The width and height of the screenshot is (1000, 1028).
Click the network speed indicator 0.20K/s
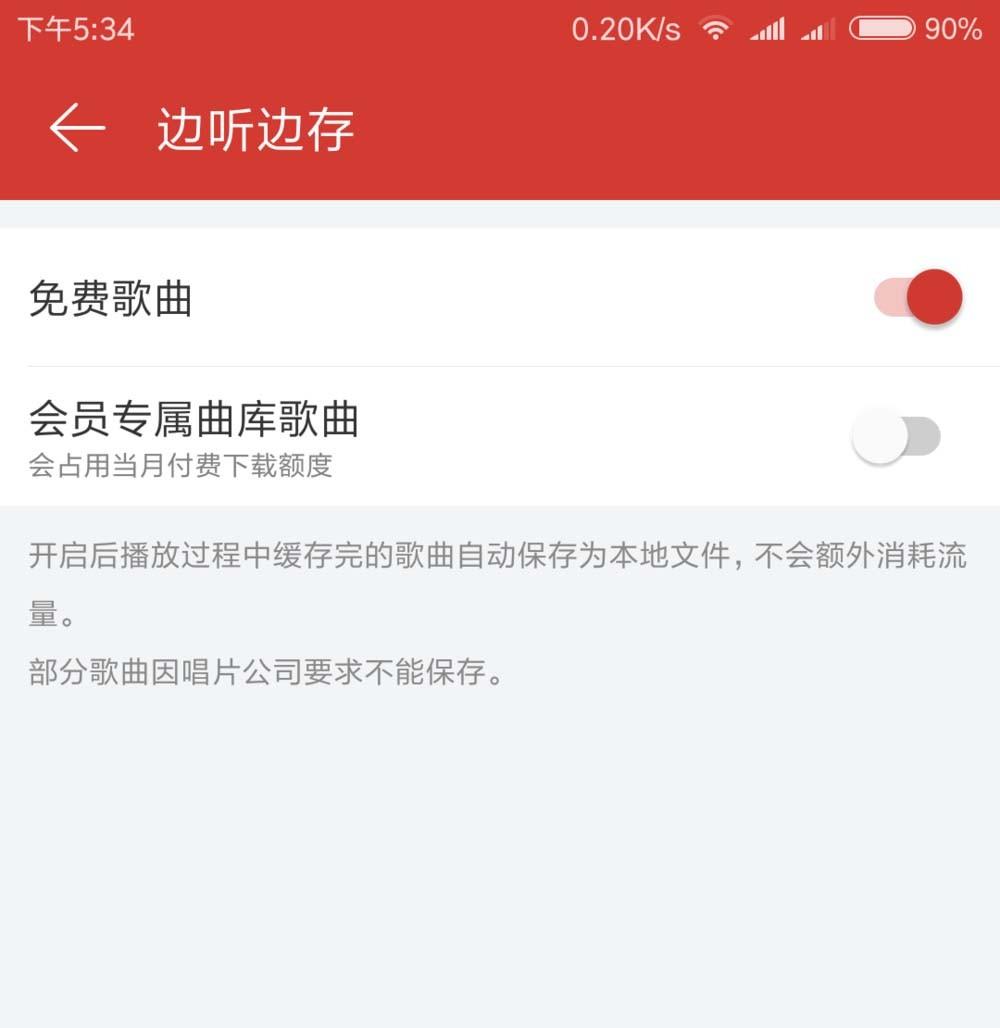[625, 28]
